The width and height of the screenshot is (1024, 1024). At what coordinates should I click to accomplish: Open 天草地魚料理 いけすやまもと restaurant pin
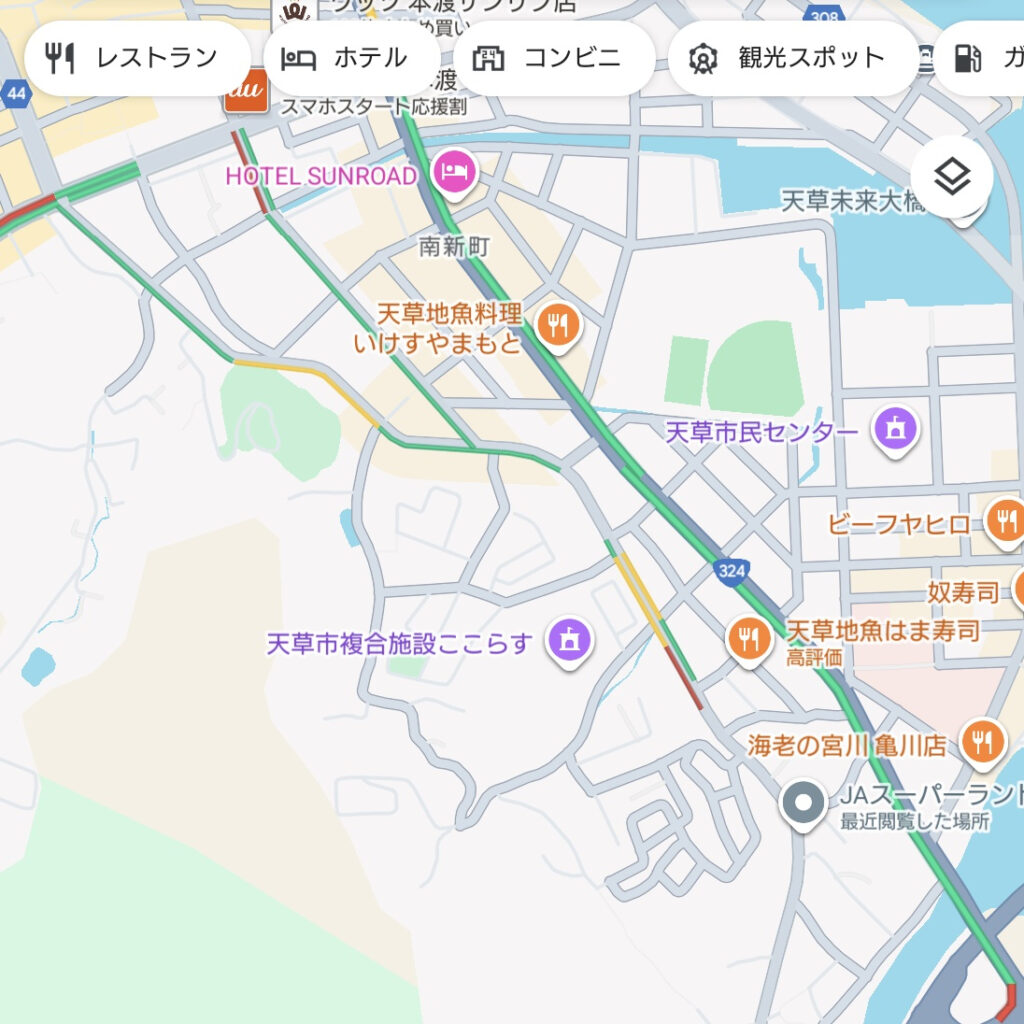pyautogui.click(x=558, y=325)
